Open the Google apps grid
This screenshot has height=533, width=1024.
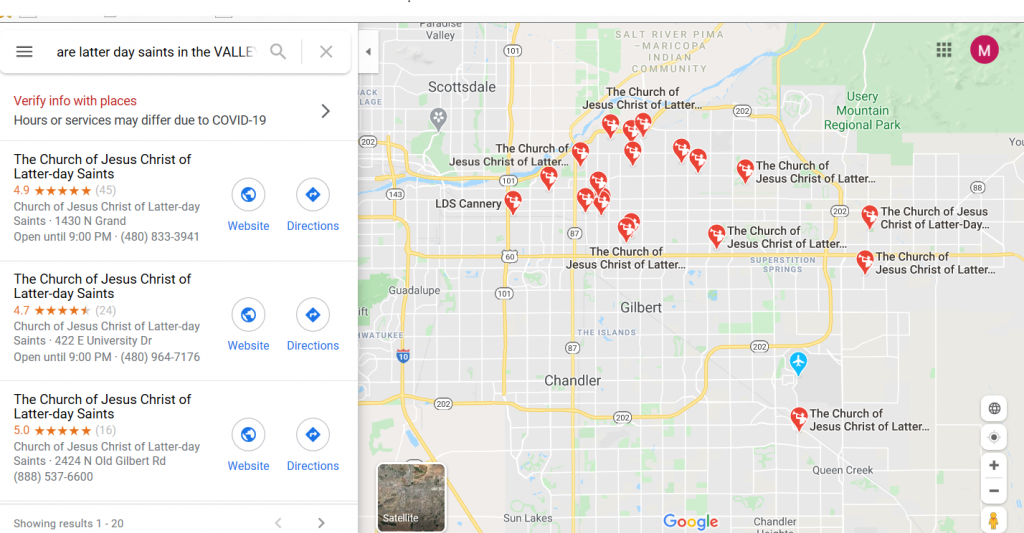coord(943,50)
